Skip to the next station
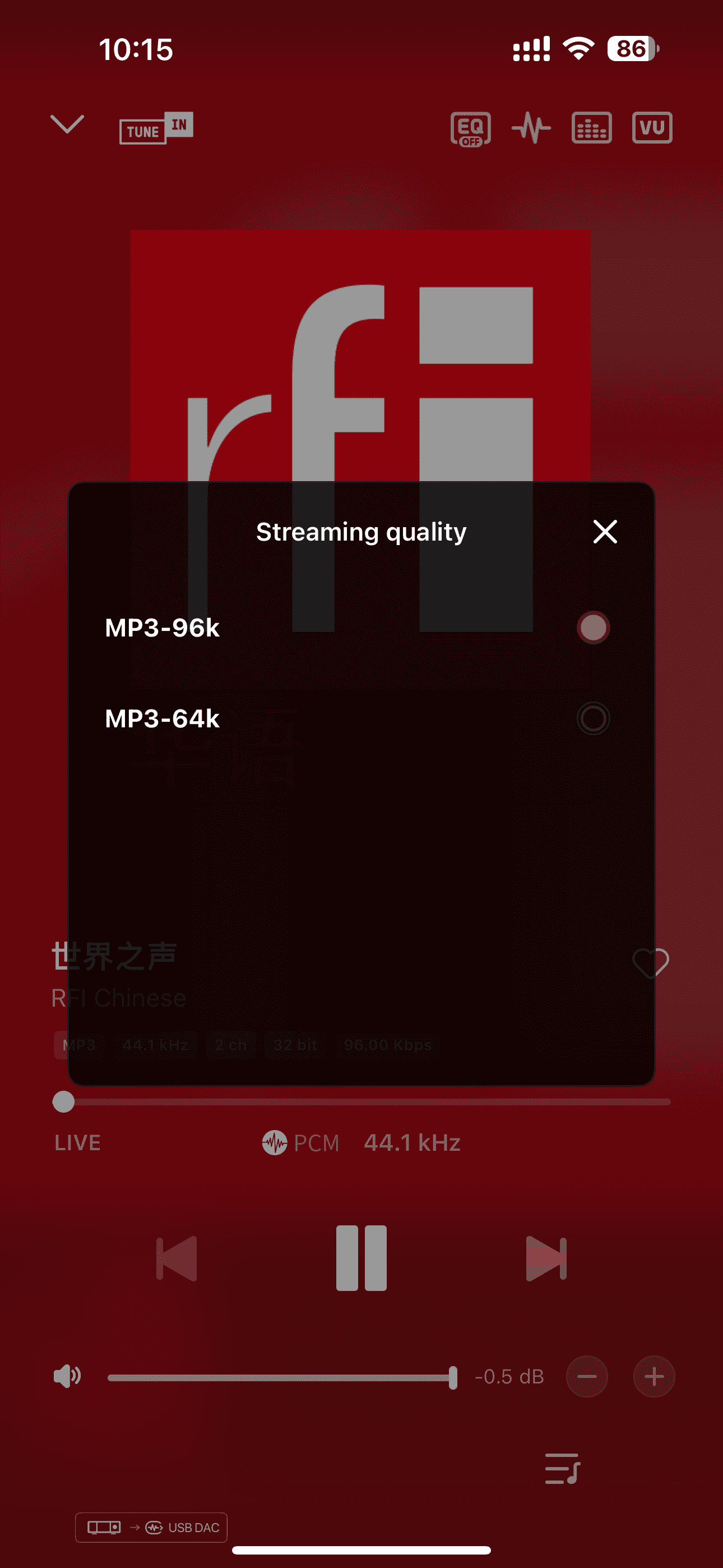This screenshot has height=1568, width=723. (545, 1258)
